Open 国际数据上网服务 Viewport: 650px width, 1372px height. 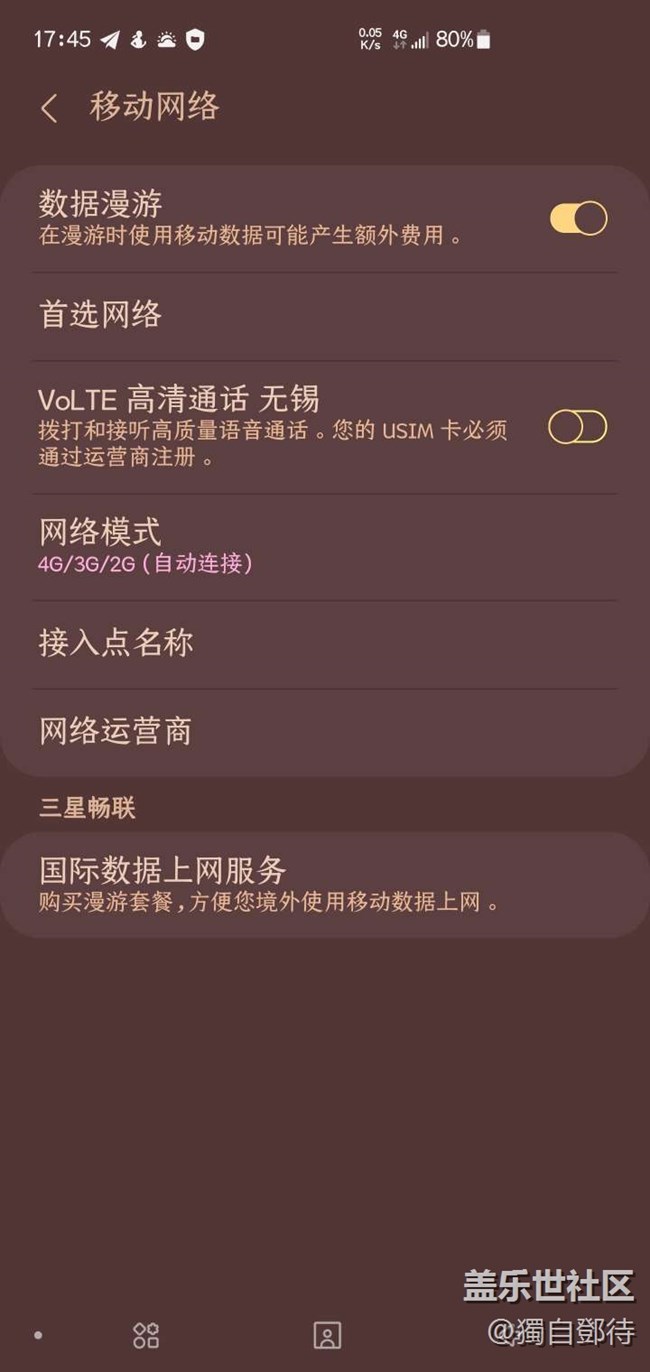pyautogui.click(x=324, y=884)
